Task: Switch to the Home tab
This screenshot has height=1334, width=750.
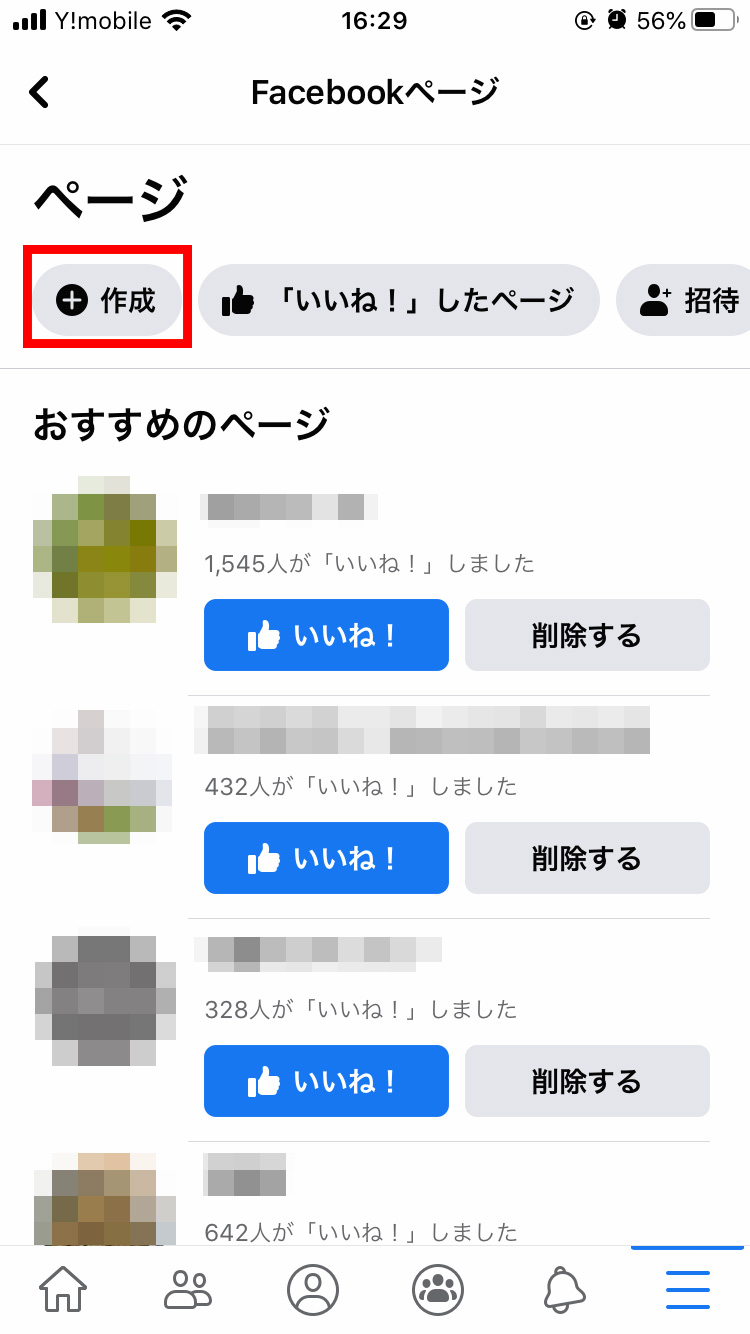Action: point(63,1290)
